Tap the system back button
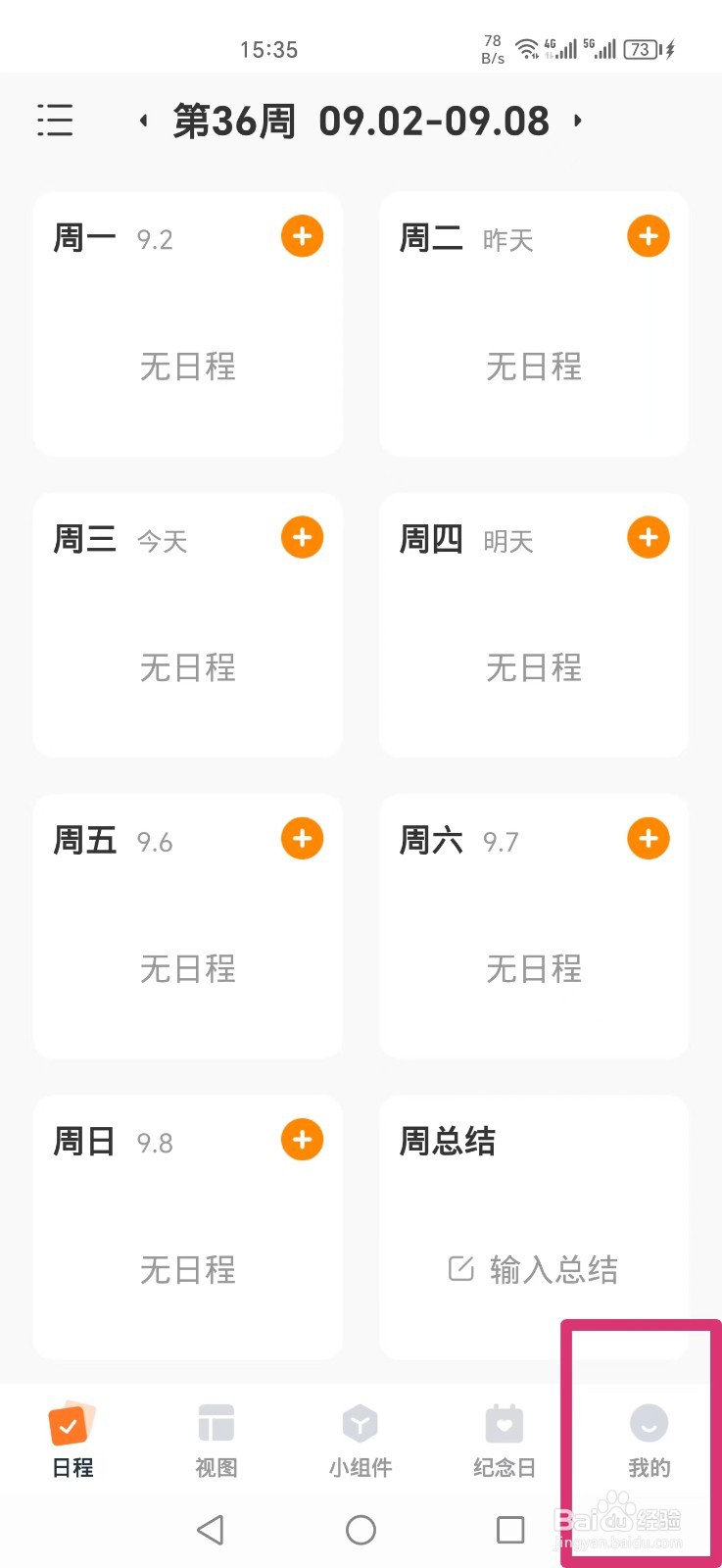This screenshot has width=722, height=1568. pyautogui.click(x=211, y=1530)
